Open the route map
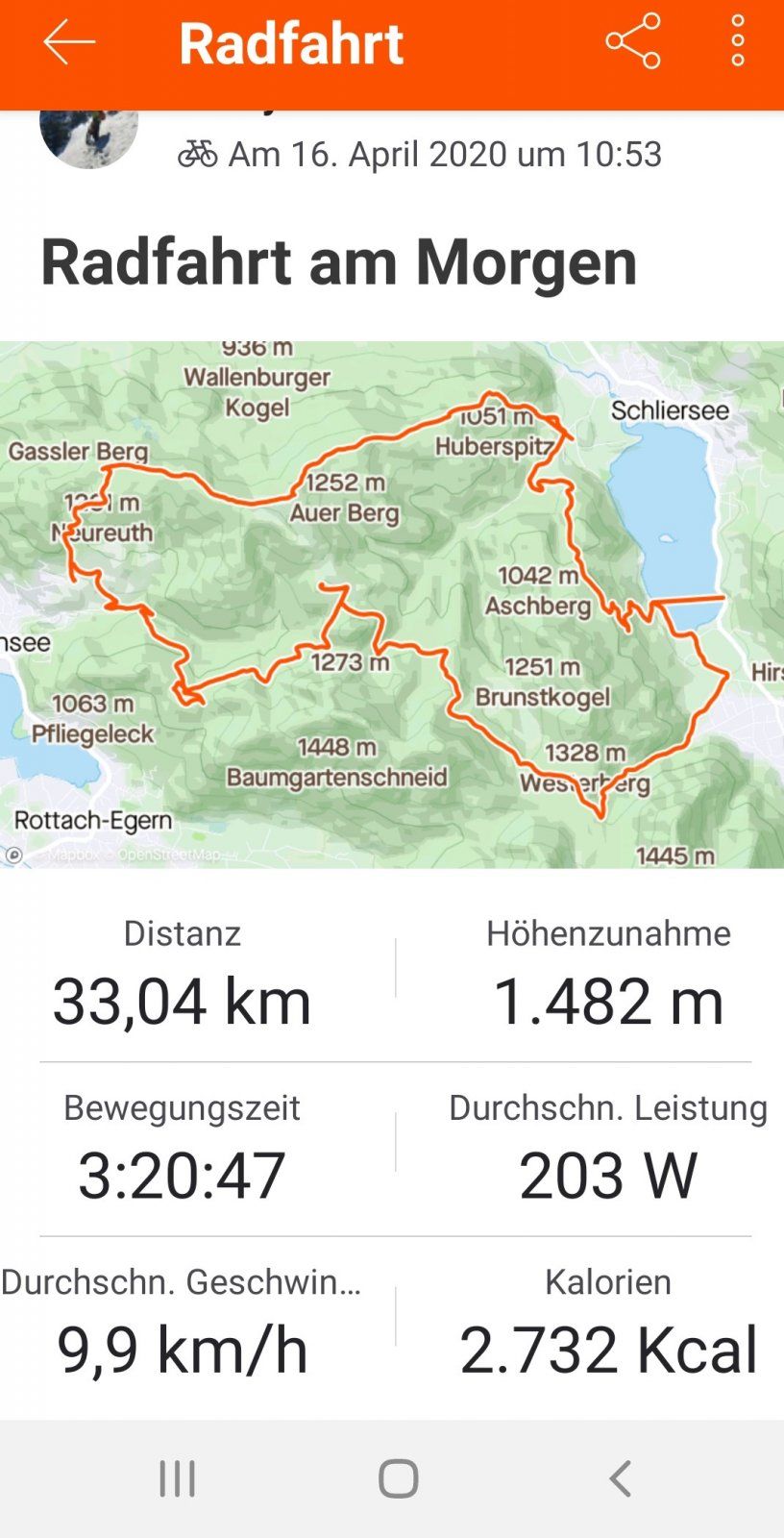The image size is (784, 1538). coord(392,604)
